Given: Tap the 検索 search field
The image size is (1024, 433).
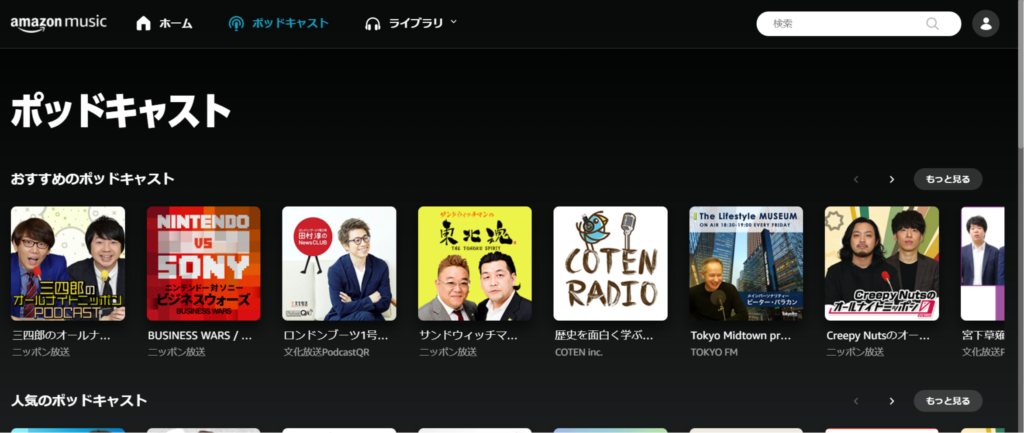Looking at the screenshot, I should [x=848, y=23].
